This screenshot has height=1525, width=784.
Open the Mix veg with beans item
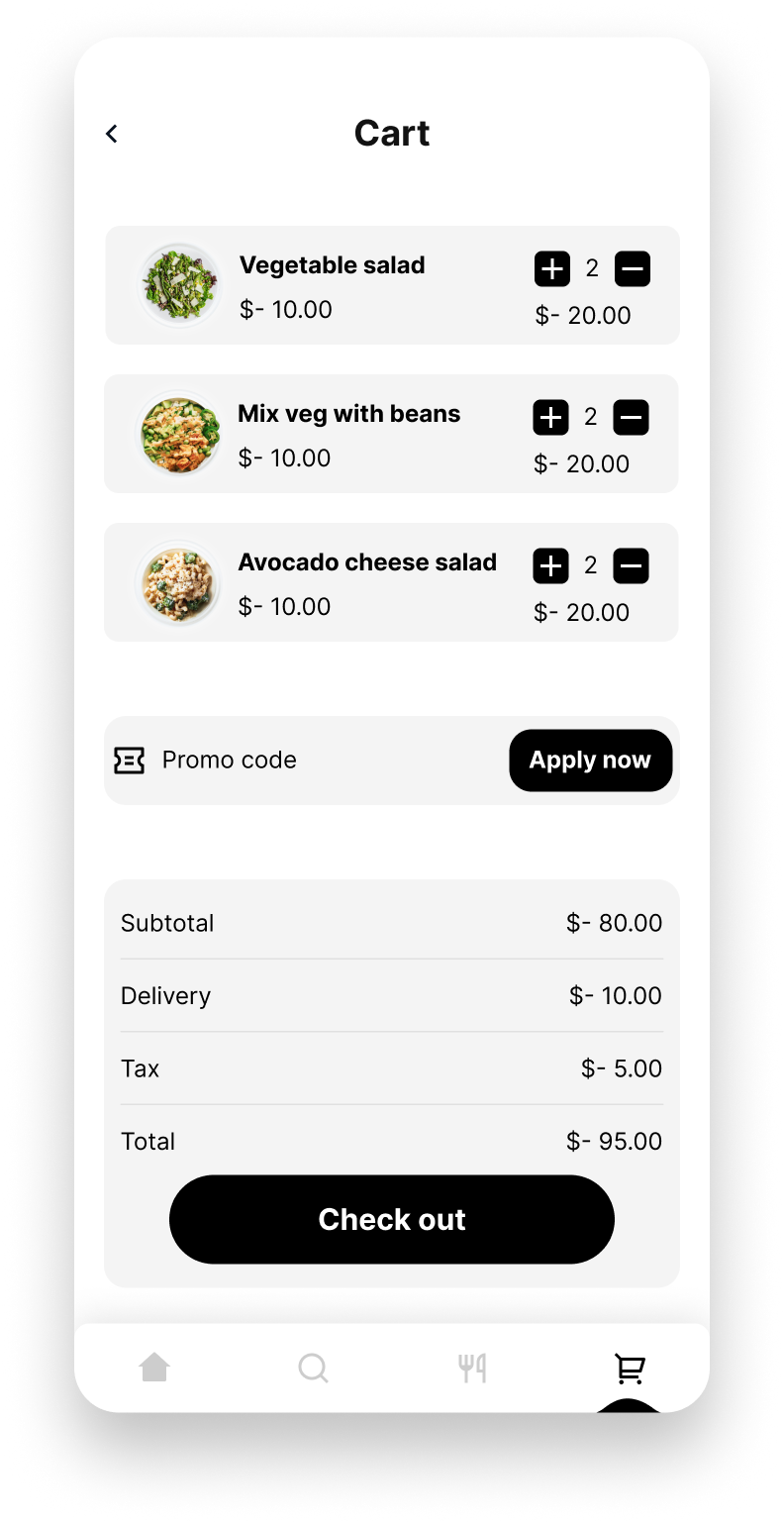[392, 434]
